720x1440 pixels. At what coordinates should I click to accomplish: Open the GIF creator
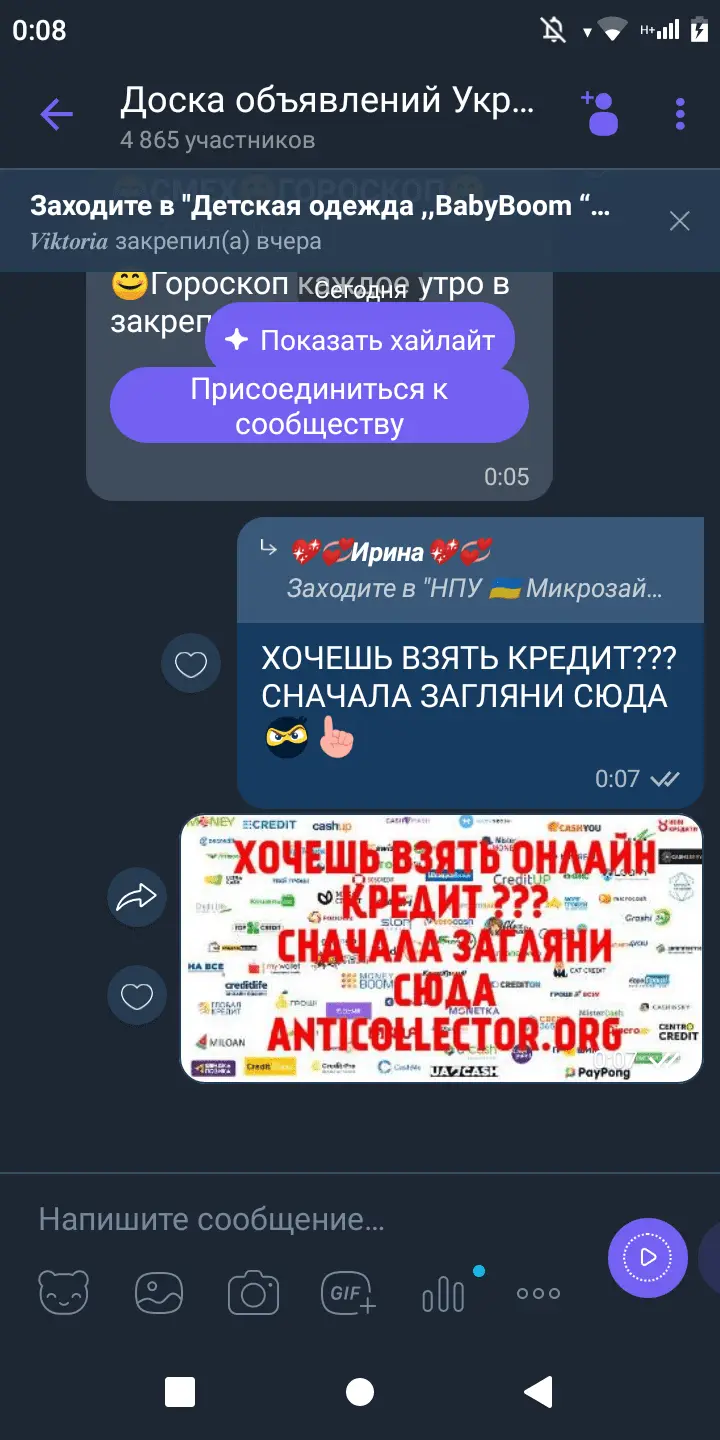[348, 1292]
